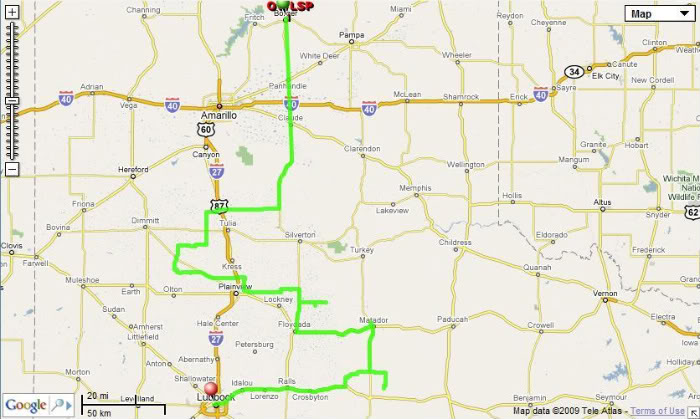Zoom out with the minus button
Viewport: 700px width, 419px height.
11,169
